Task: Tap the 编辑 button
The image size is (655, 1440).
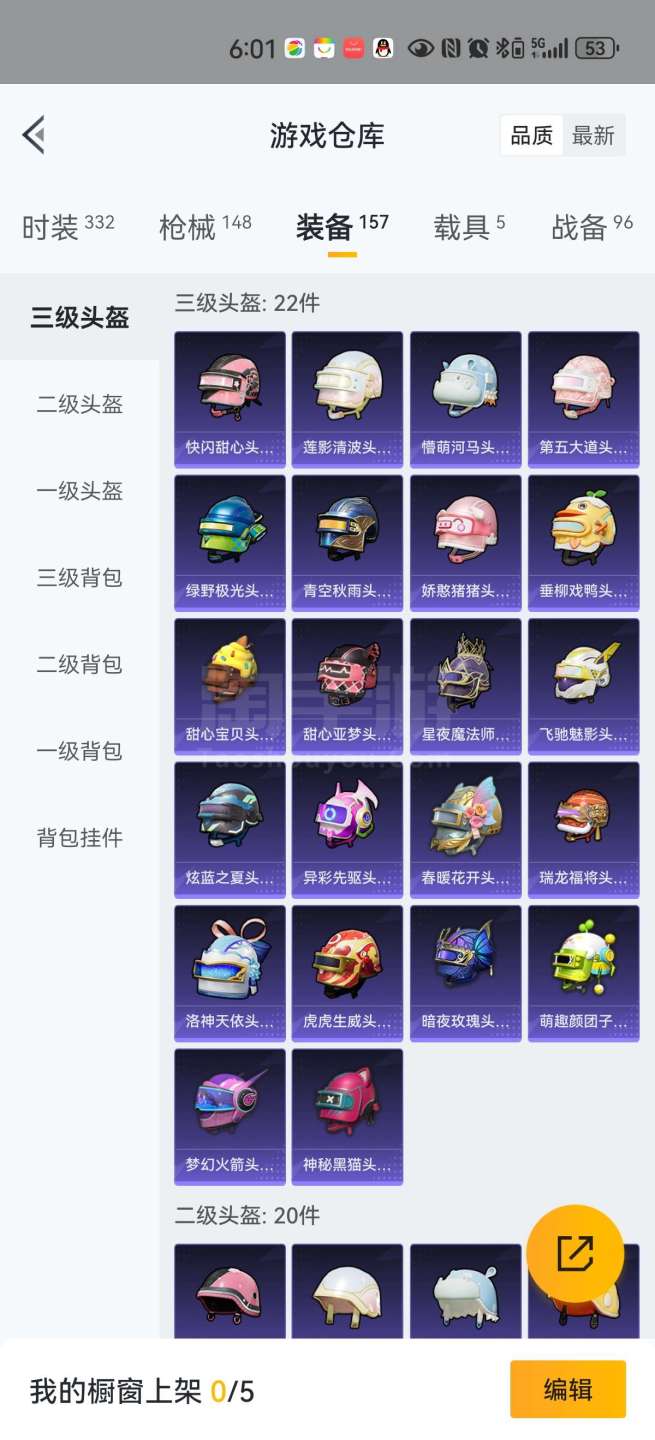Action: click(568, 1389)
